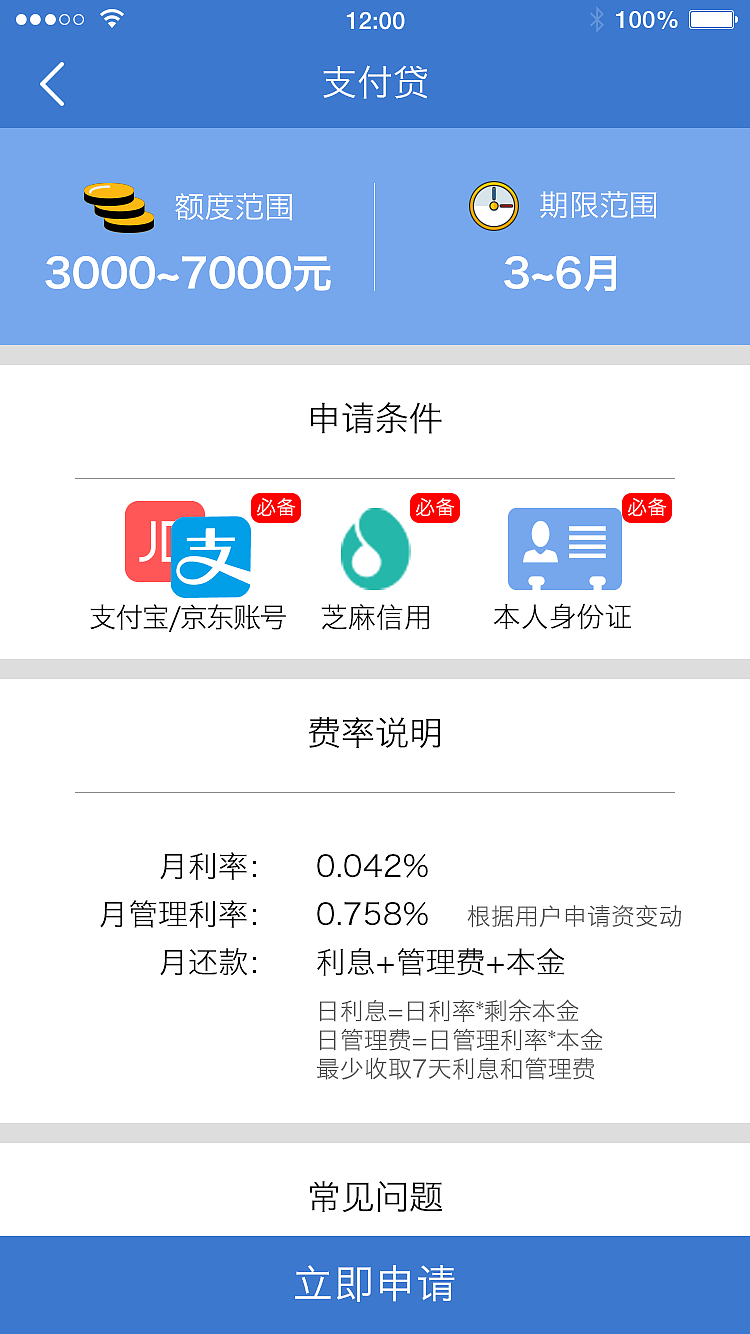Go back using the left chevron arrow
The width and height of the screenshot is (750, 1334).
pos(52,84)
